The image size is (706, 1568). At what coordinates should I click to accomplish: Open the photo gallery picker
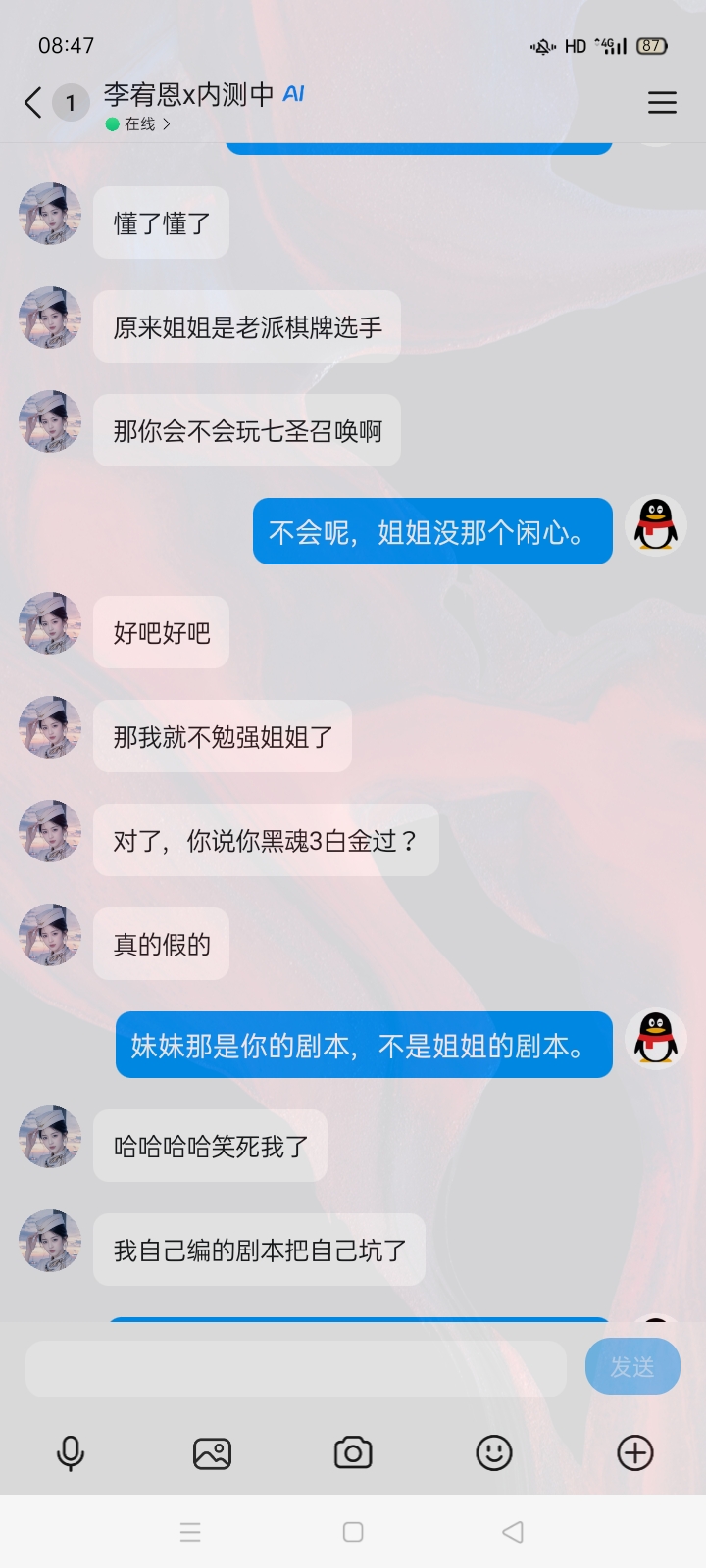[x=212, y=1453]
